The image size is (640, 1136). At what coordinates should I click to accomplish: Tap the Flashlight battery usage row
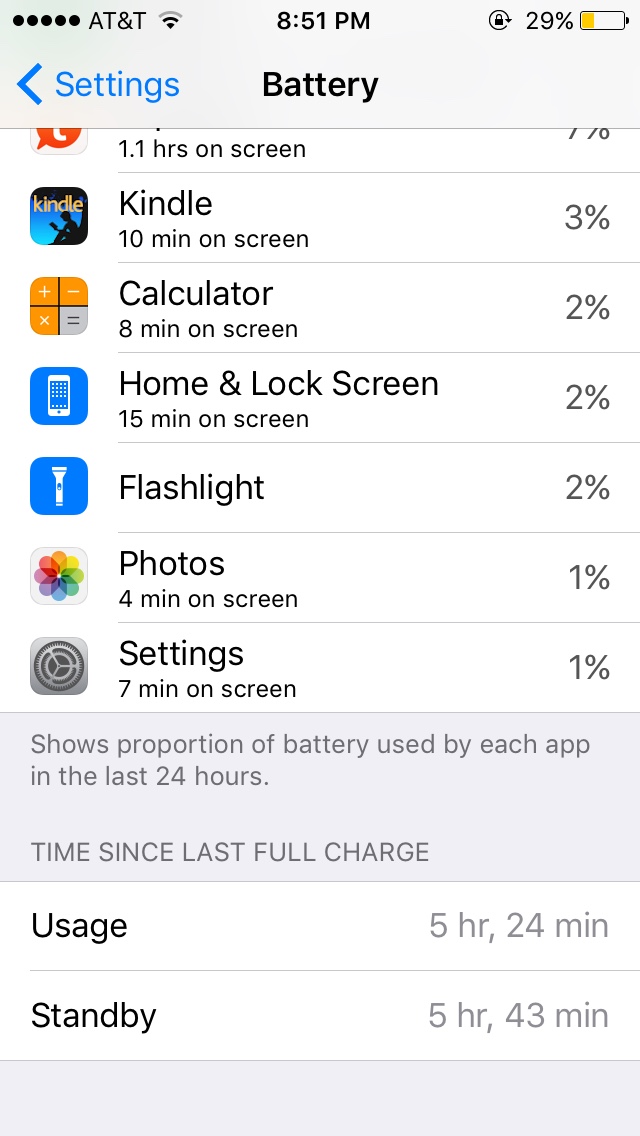point(320,488)
